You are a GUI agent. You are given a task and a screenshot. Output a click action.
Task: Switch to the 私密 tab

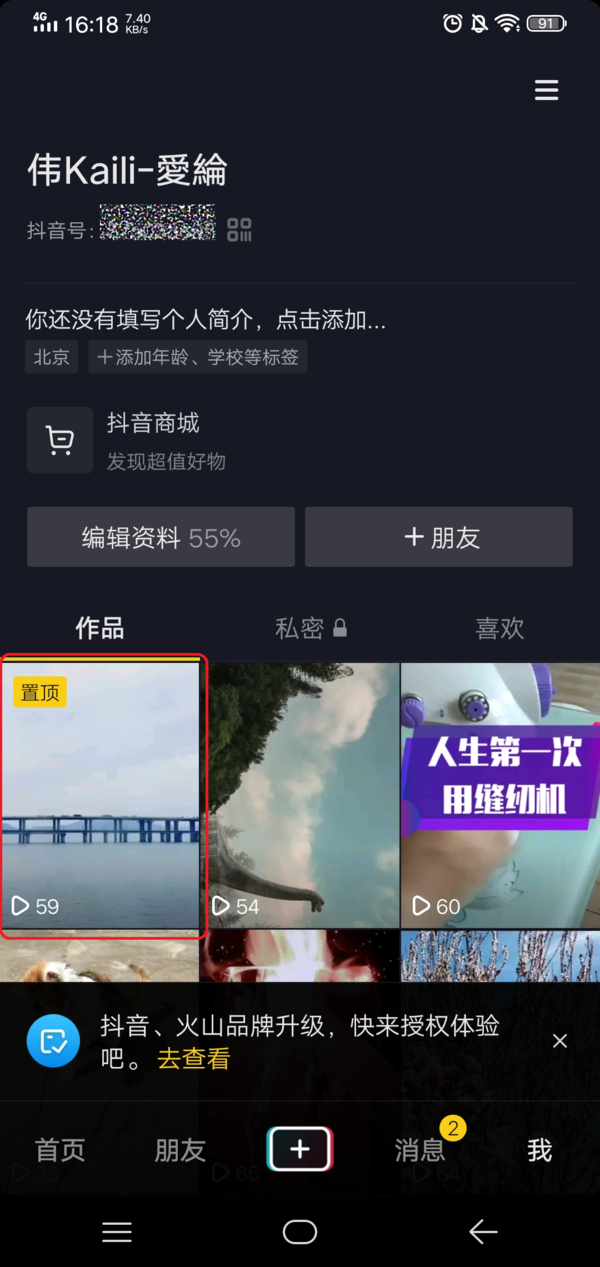[x=310, y=628]
